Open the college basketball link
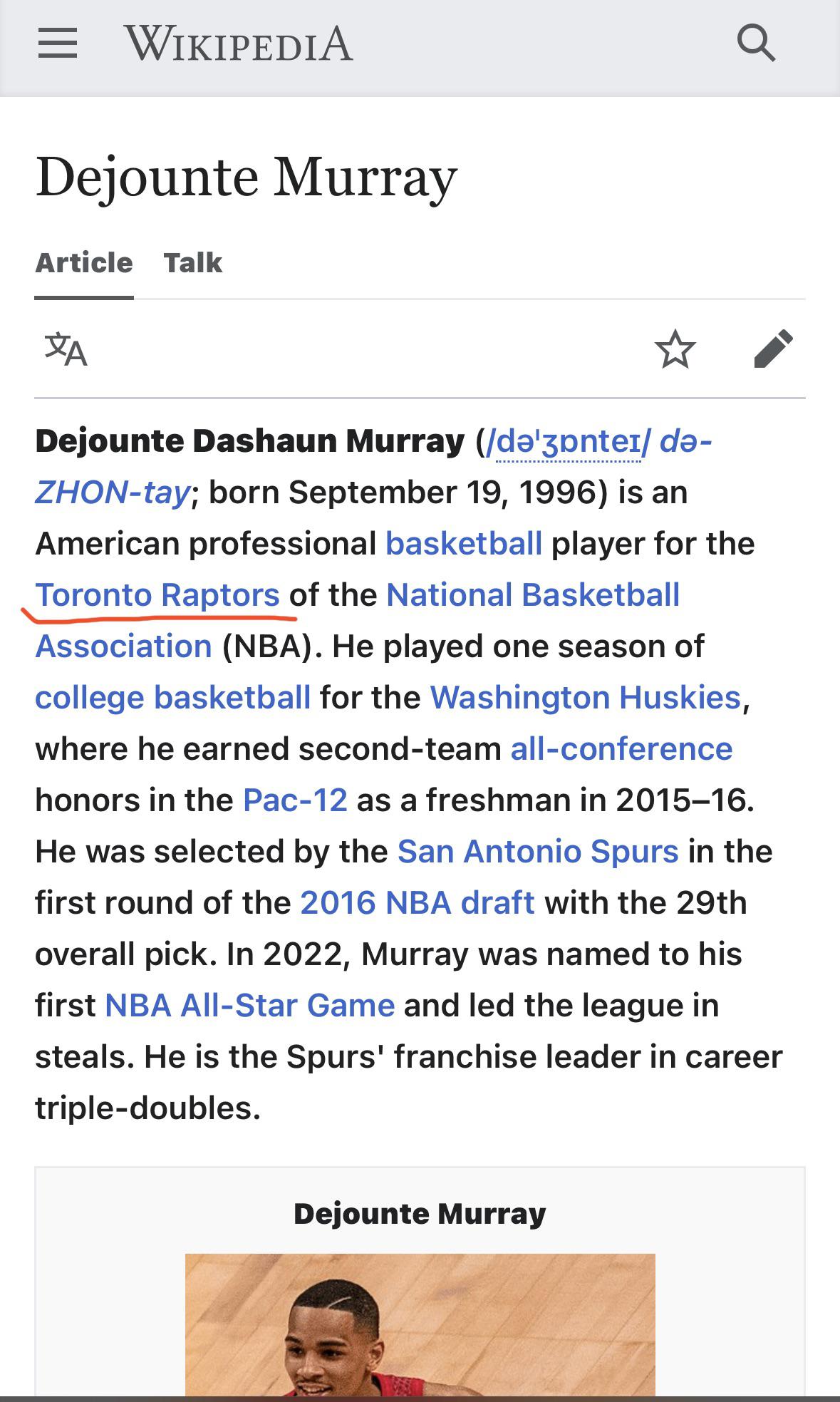The height and width of the screenshot is (1402, 840). (x=173, y=698)
